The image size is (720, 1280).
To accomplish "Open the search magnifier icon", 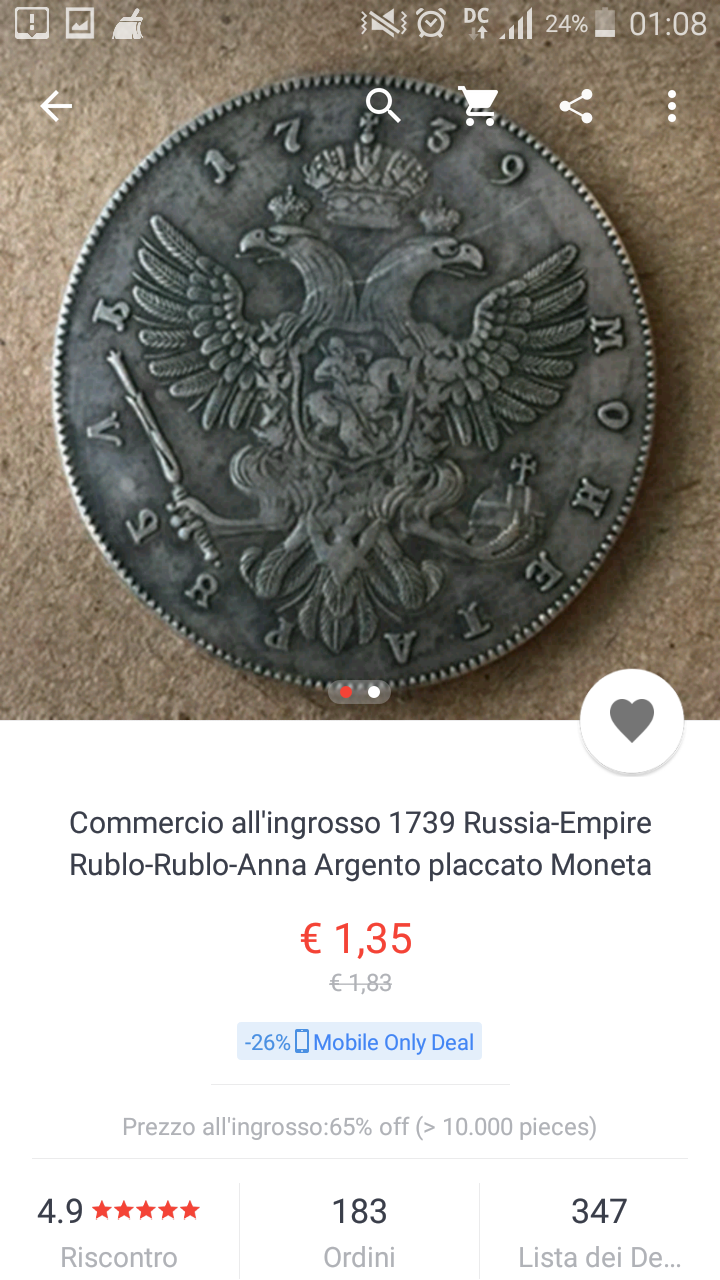I will (x=383, y=106).
